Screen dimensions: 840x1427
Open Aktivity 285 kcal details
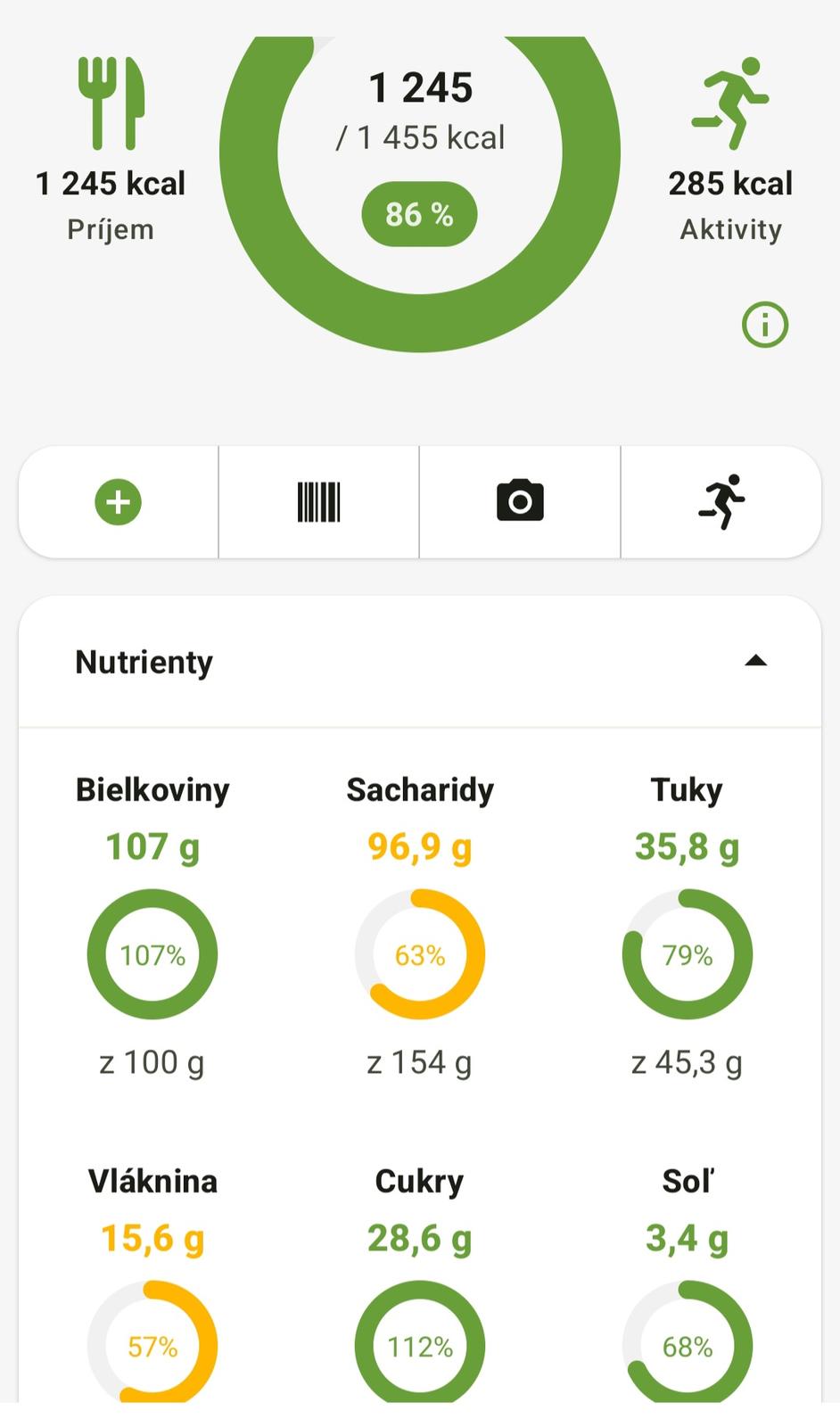(730, 150)
